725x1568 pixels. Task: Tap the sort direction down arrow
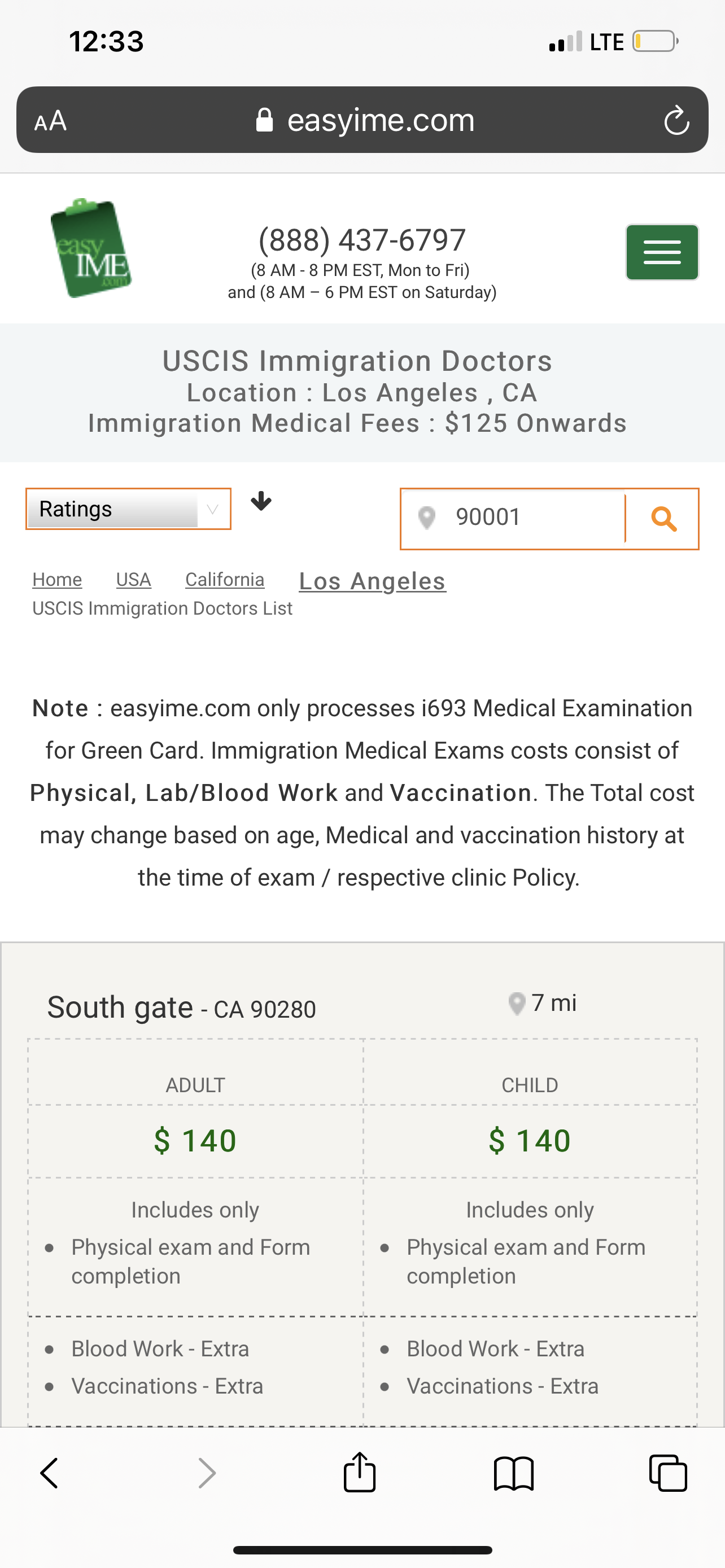[261, 501]
